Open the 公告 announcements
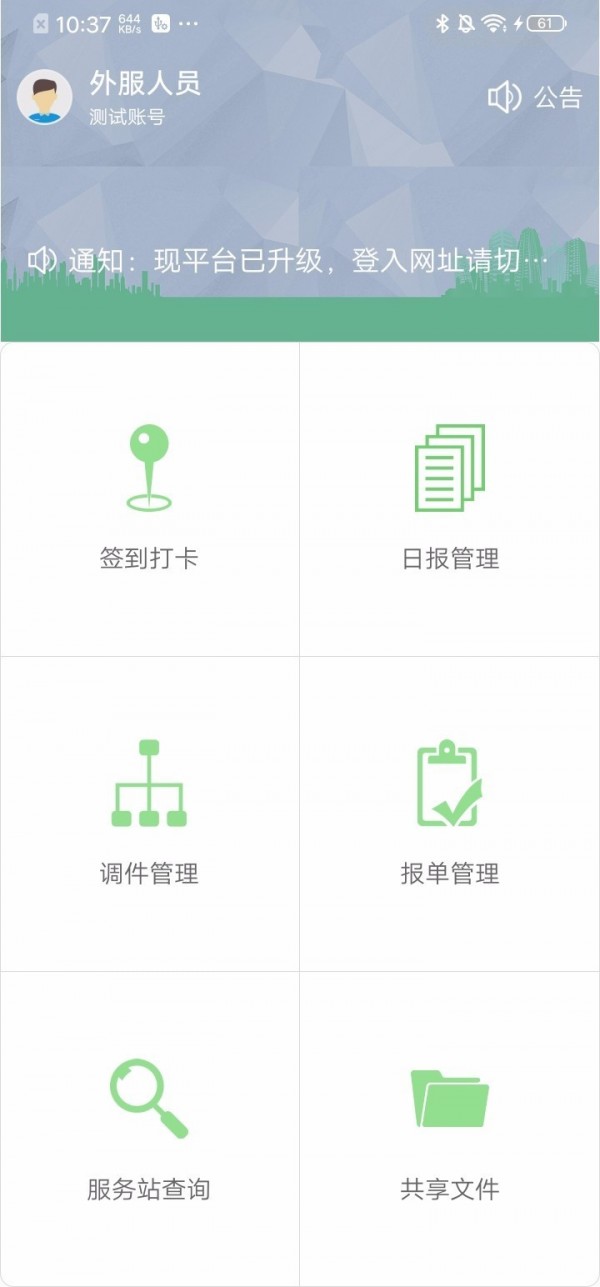This screenshot has width=600, height=1287. point(535,97)
